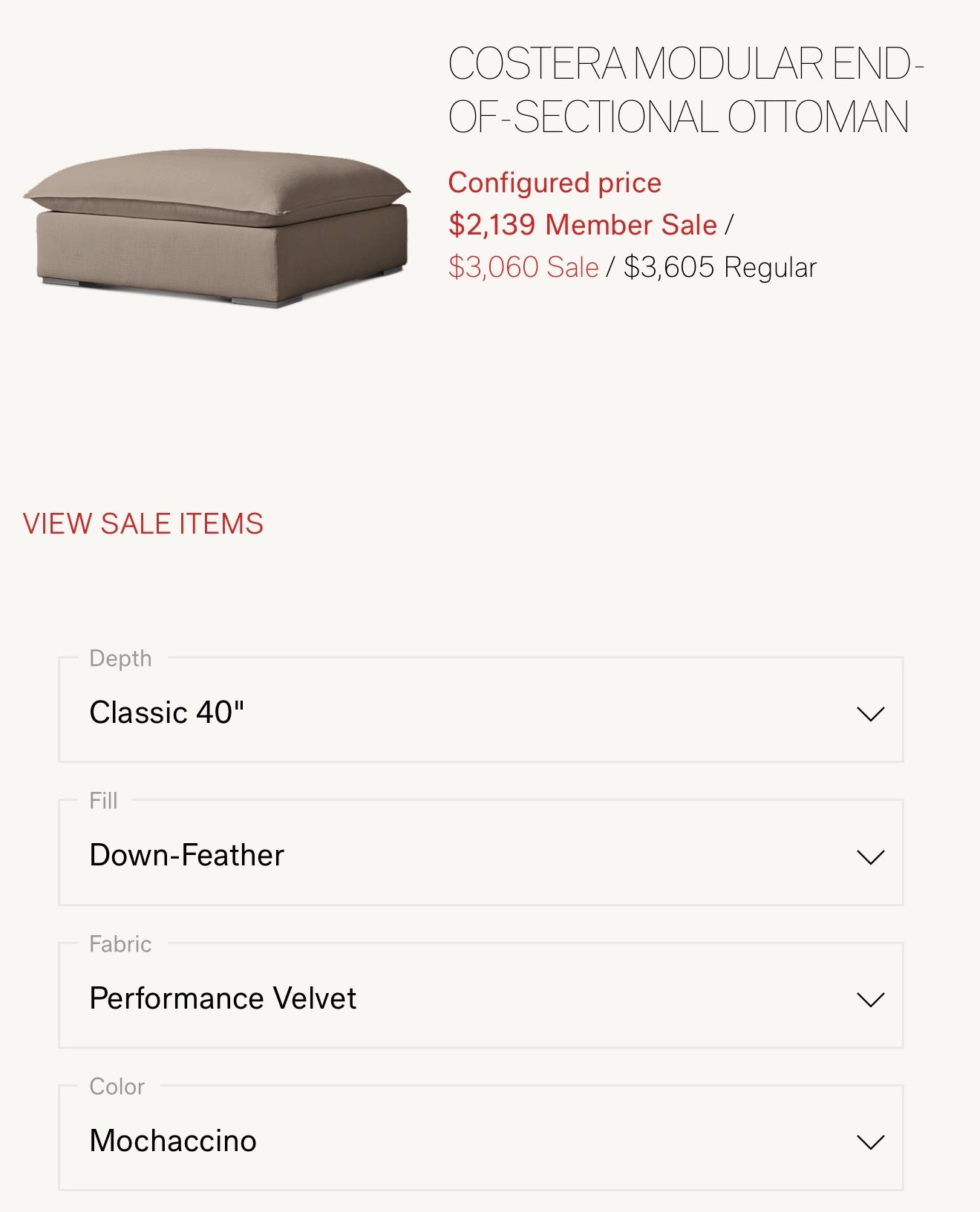980x1212 pixels.
Task: Click the $3,605 Regular price text
Action: [720, 269]
